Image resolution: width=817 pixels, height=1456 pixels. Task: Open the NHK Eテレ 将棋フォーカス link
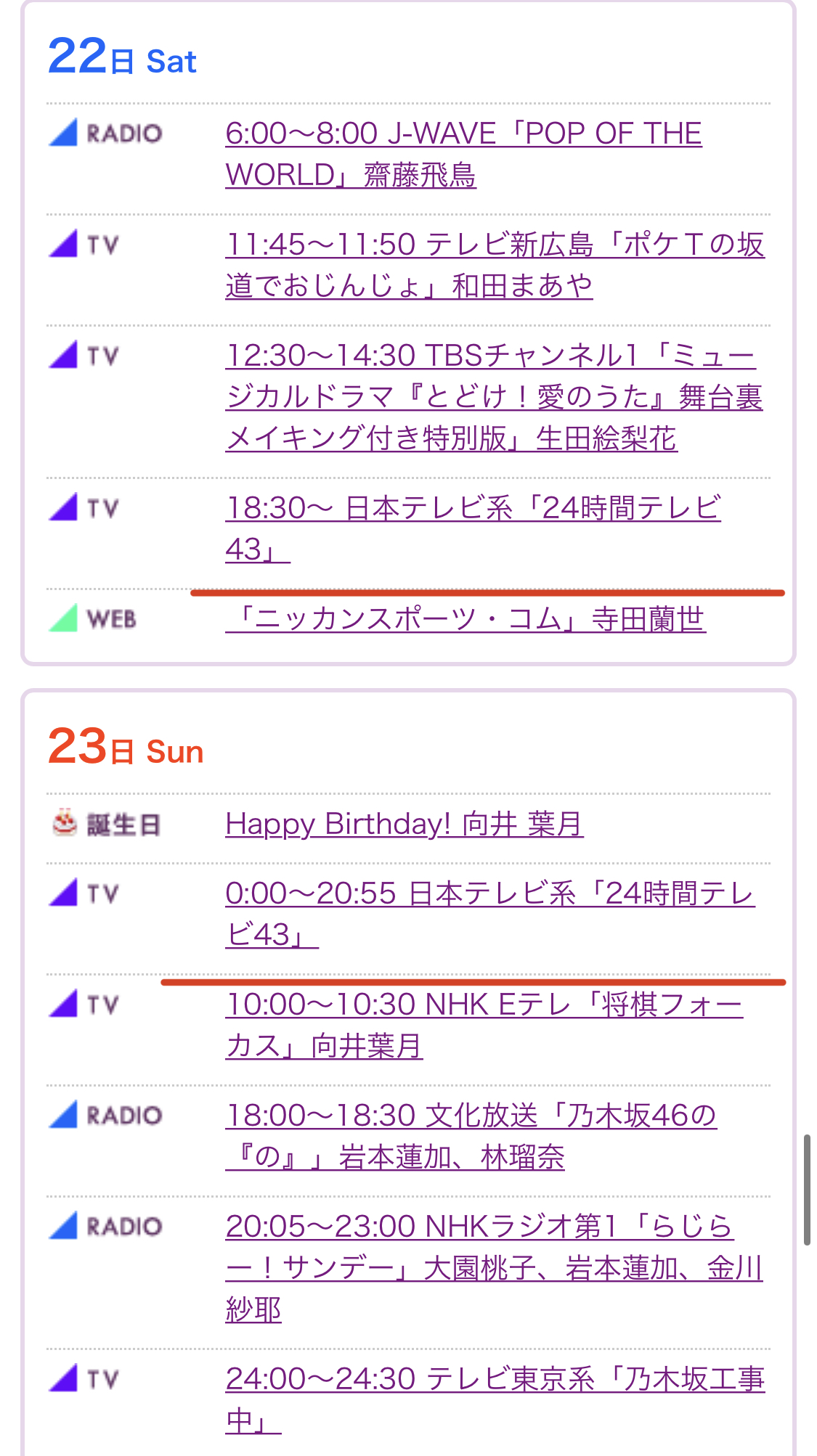pos(484,1025)
